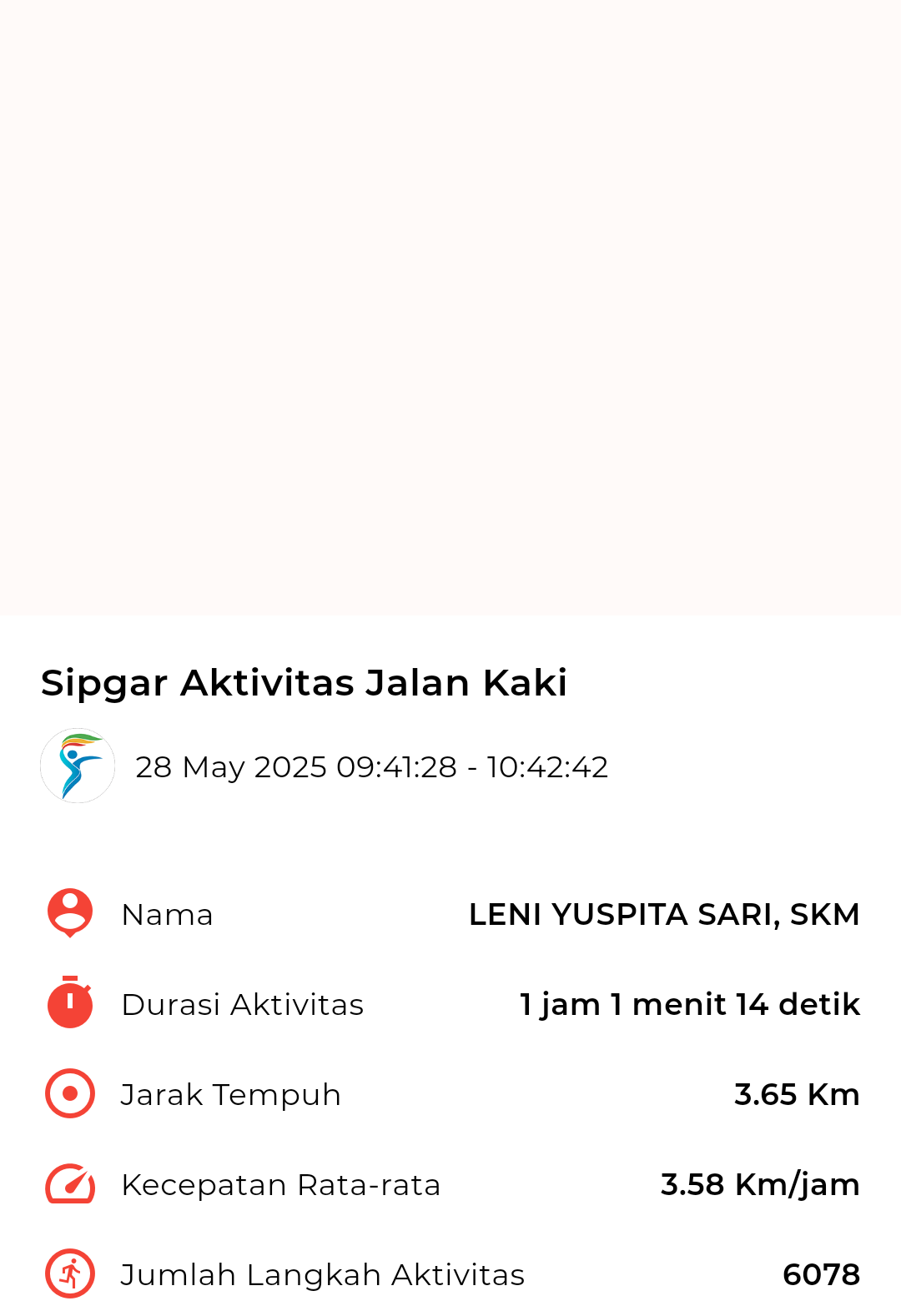901x1316 pixels.
Task: Click the Durasi Aktivitas label
Action: [x=243, y=1004]
